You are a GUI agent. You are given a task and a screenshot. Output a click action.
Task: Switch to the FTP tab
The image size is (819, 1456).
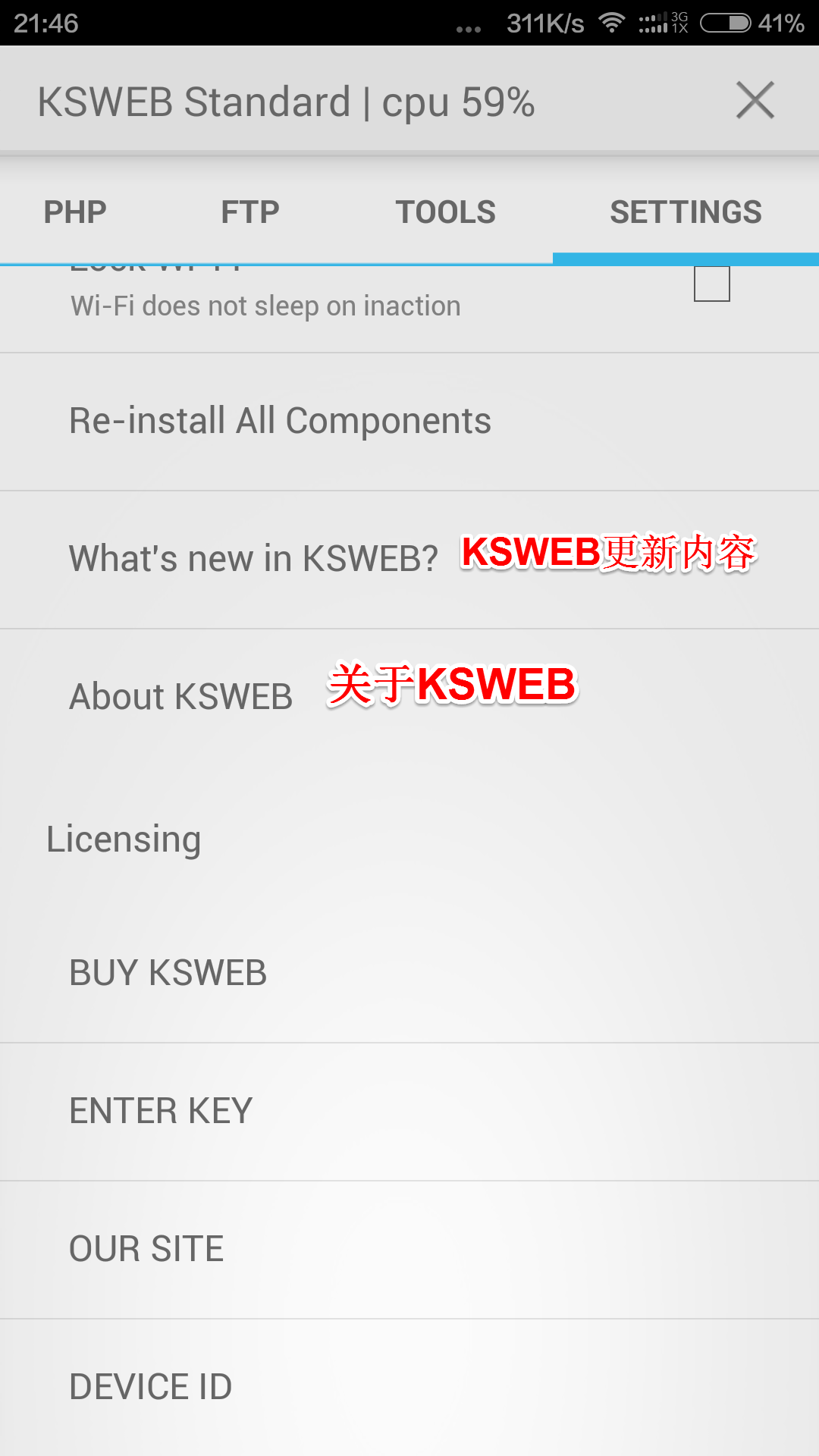click(x=250, y=212)
